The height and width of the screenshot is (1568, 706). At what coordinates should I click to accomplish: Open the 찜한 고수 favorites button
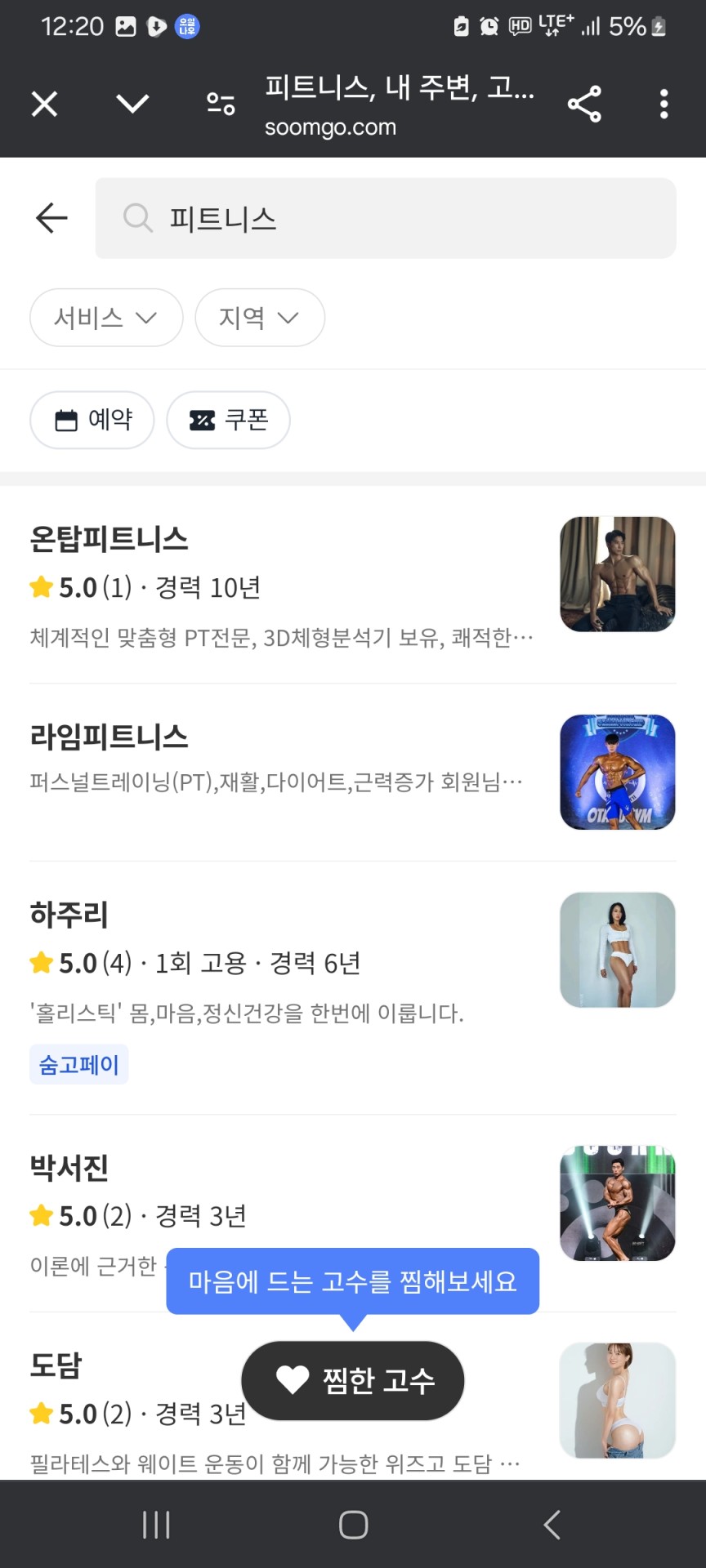353,1381
